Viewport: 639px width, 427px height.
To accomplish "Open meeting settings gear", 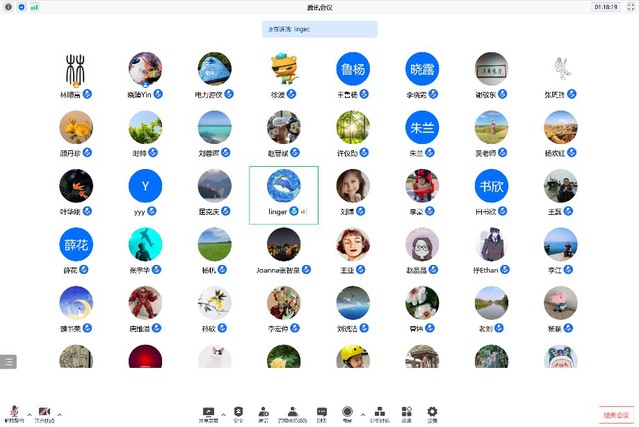I will [432, 412].
